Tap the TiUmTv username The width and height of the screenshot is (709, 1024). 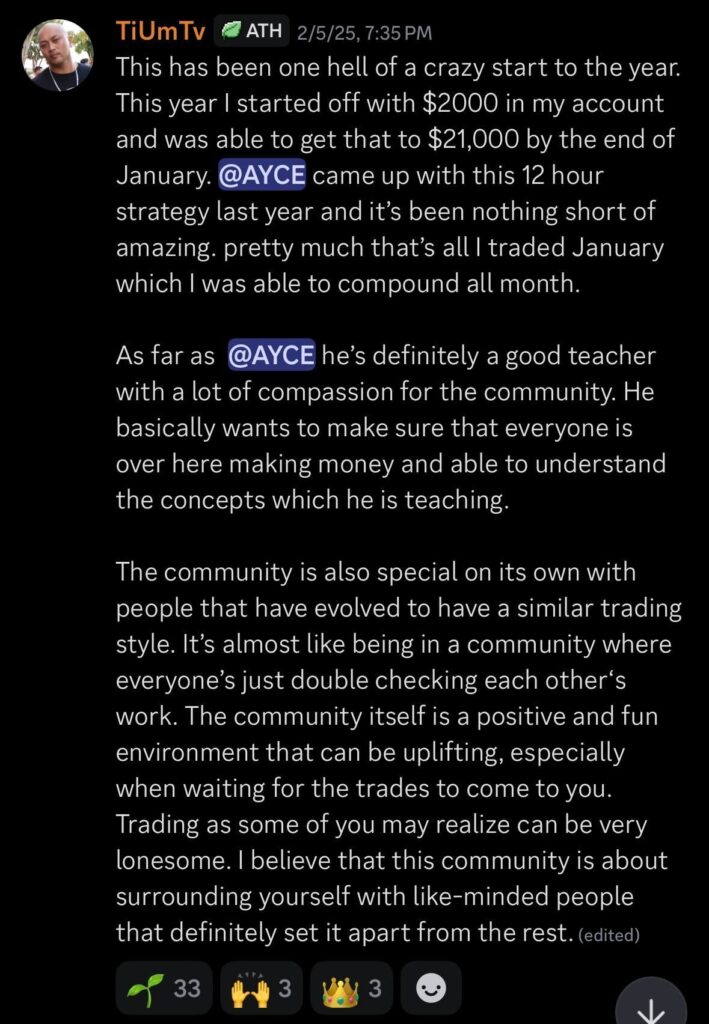click(x=160, y=31)
